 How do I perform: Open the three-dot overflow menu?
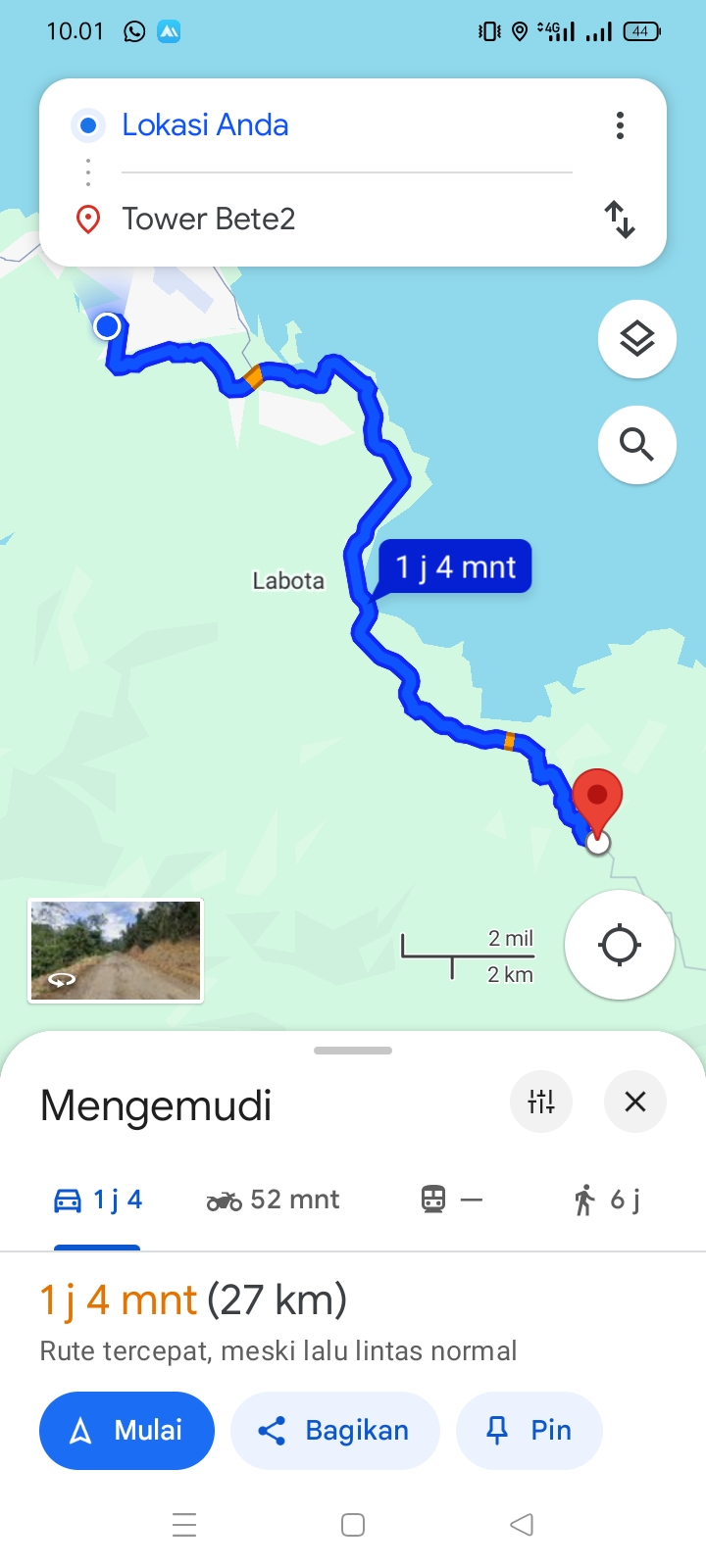pyautogui.click(x=620, y=125)
